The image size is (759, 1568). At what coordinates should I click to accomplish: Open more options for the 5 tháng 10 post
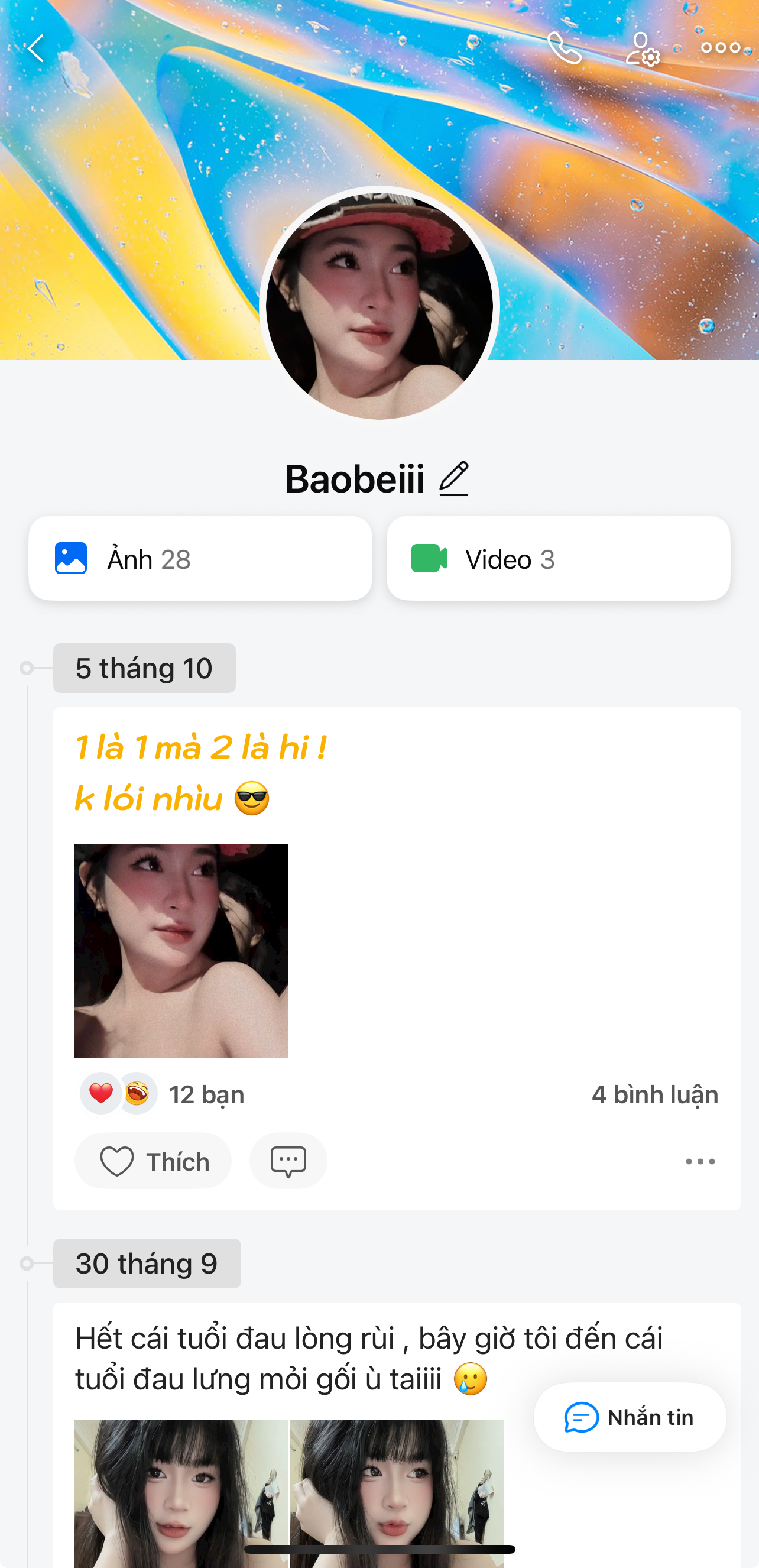tap(700, 1161)
